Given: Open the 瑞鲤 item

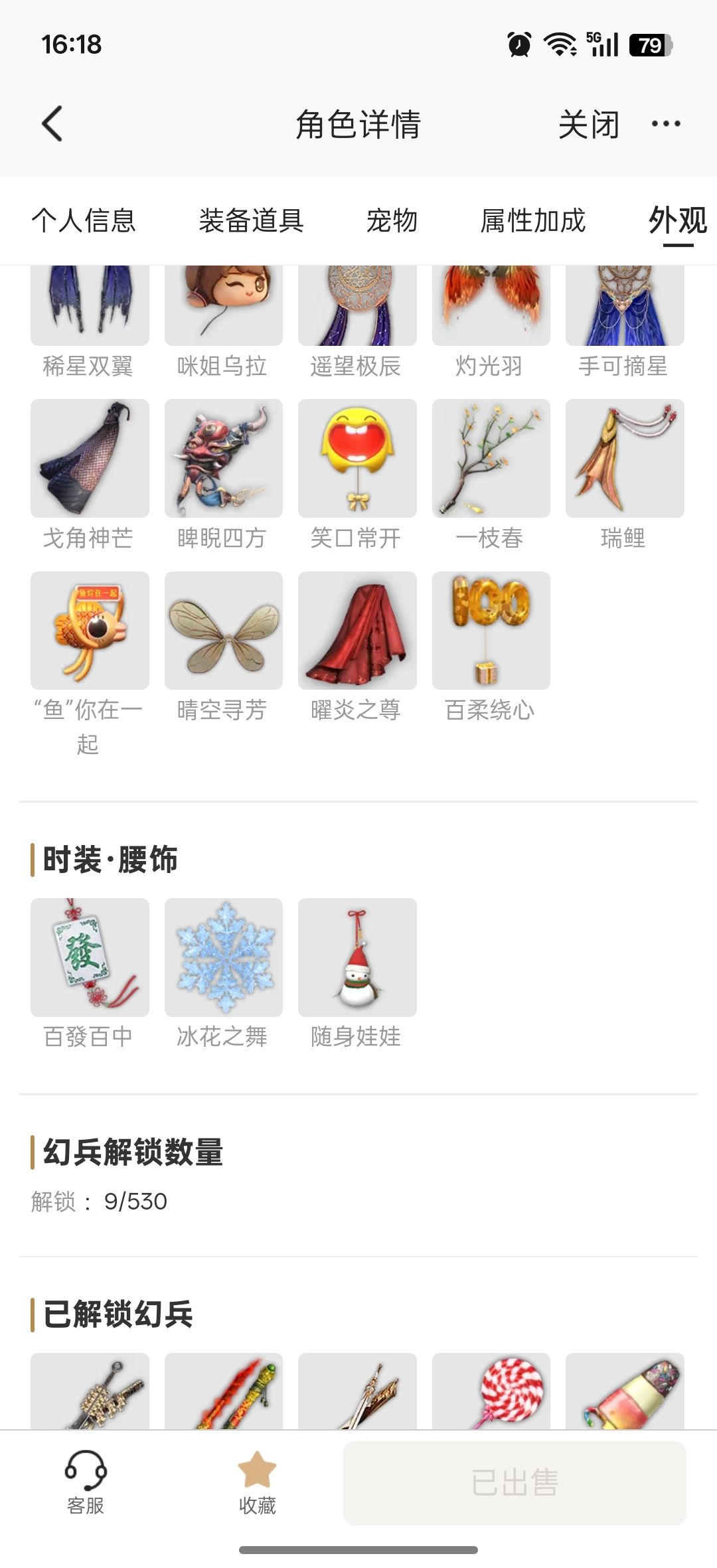Looking at the screenshot, I should pos(625,458).
